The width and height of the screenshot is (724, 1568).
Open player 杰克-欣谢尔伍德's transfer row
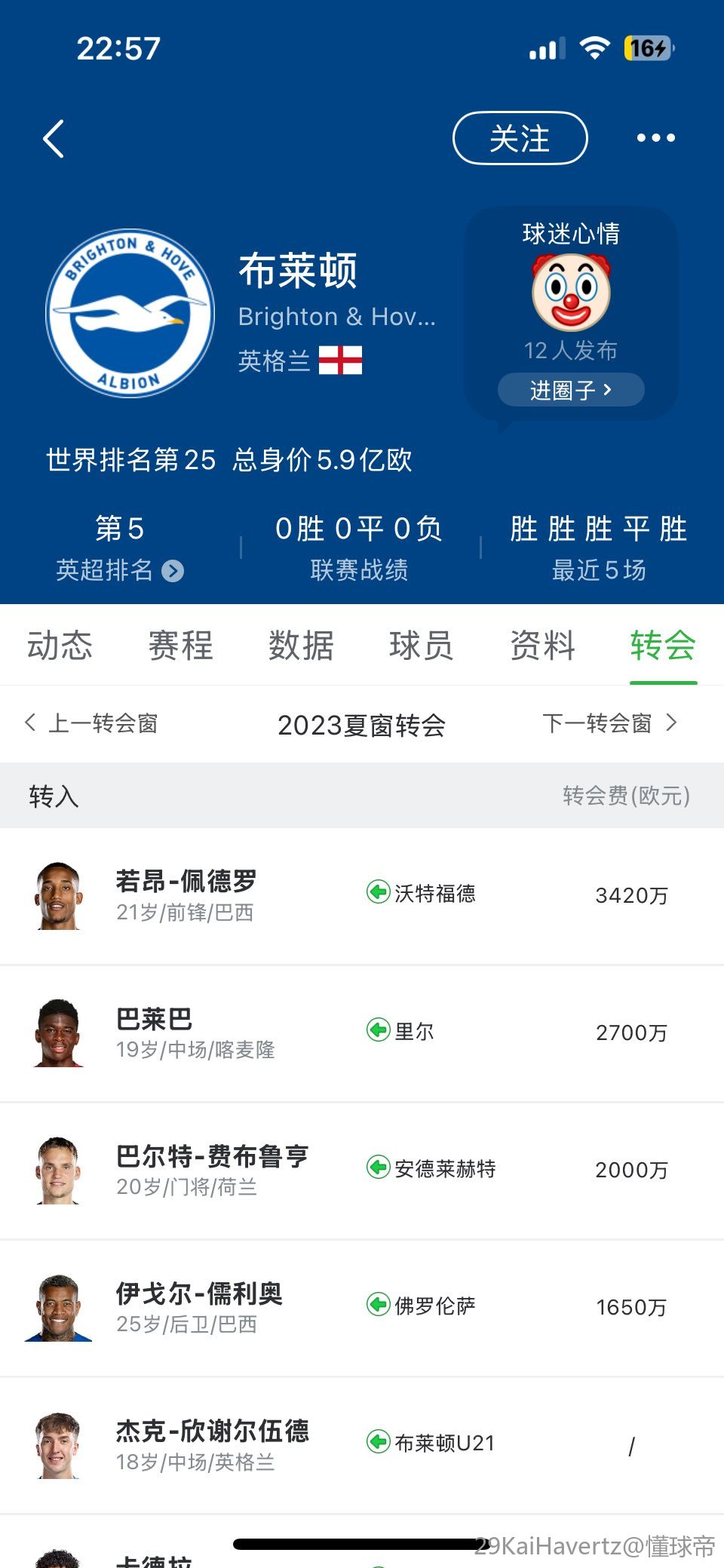coord(362,1444)
